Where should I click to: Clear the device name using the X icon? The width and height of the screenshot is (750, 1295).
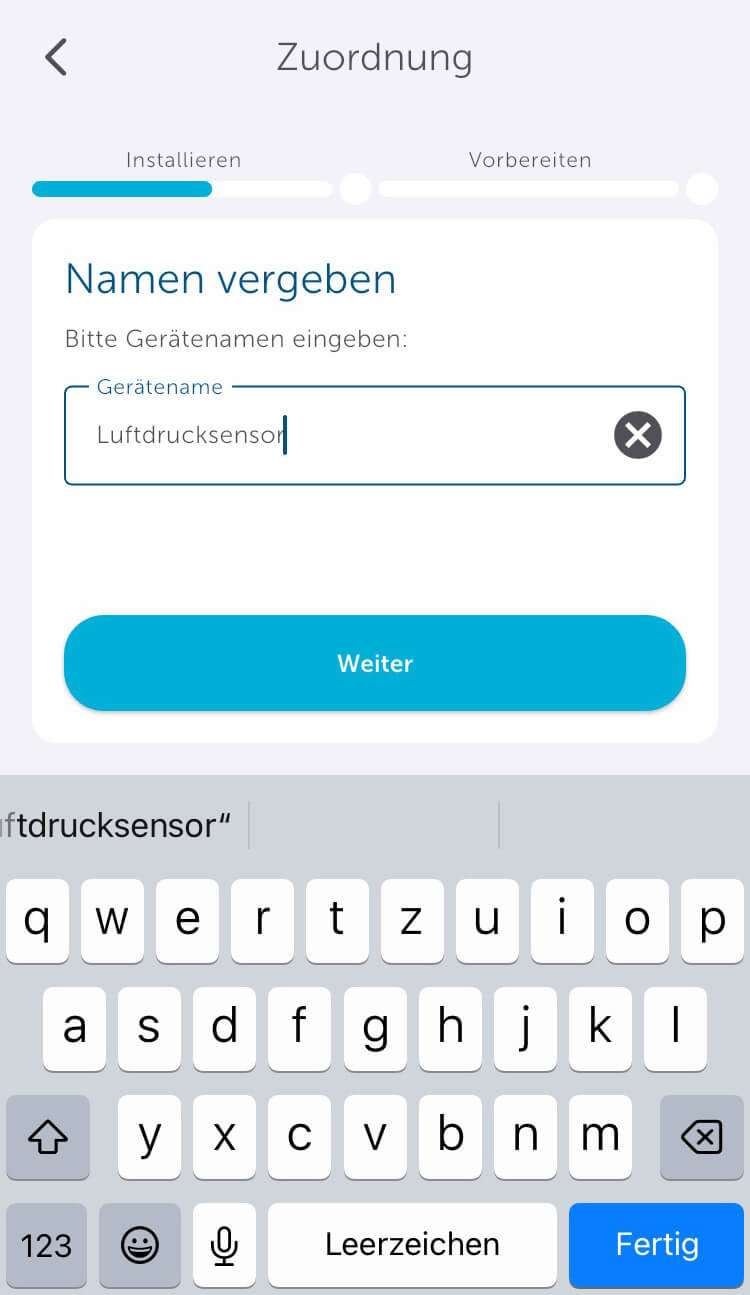637,434
